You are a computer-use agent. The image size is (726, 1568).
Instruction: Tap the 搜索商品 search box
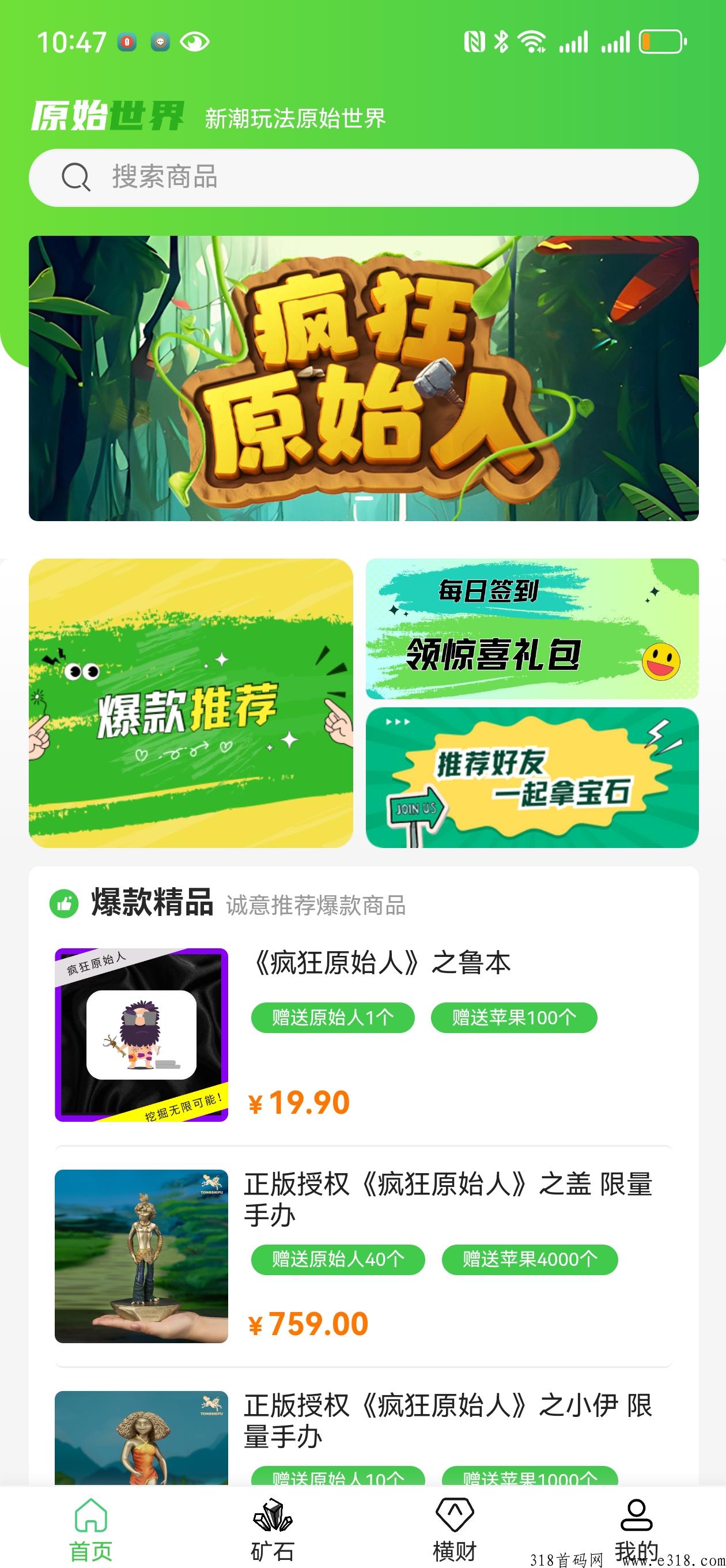coord(364,178)
